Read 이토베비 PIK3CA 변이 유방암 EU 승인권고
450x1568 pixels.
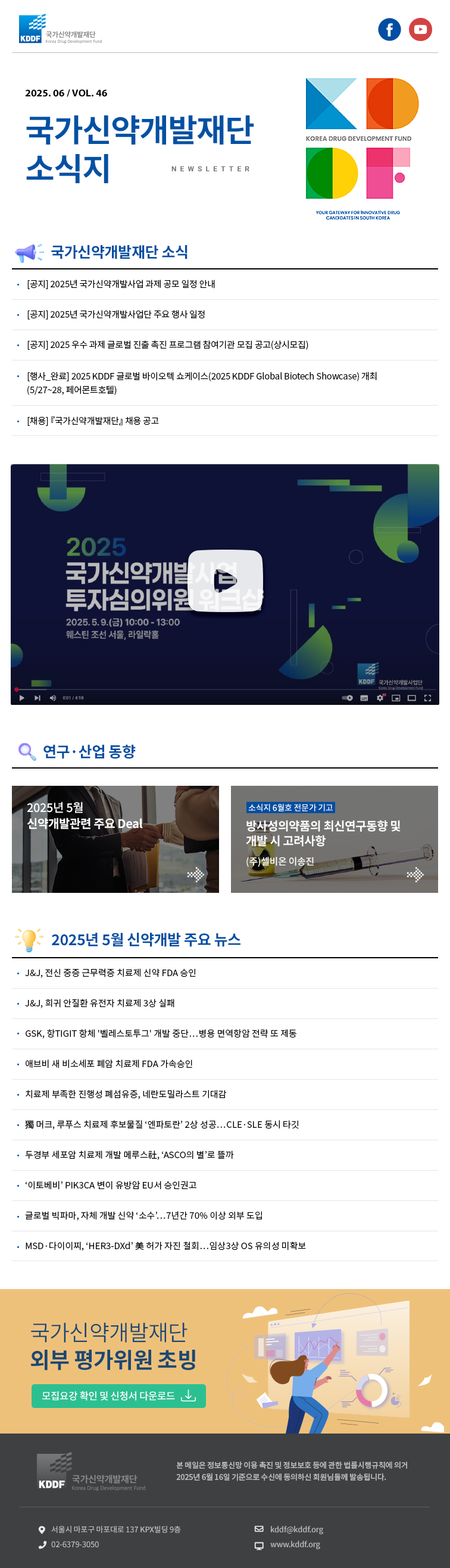click(111, 1185)
